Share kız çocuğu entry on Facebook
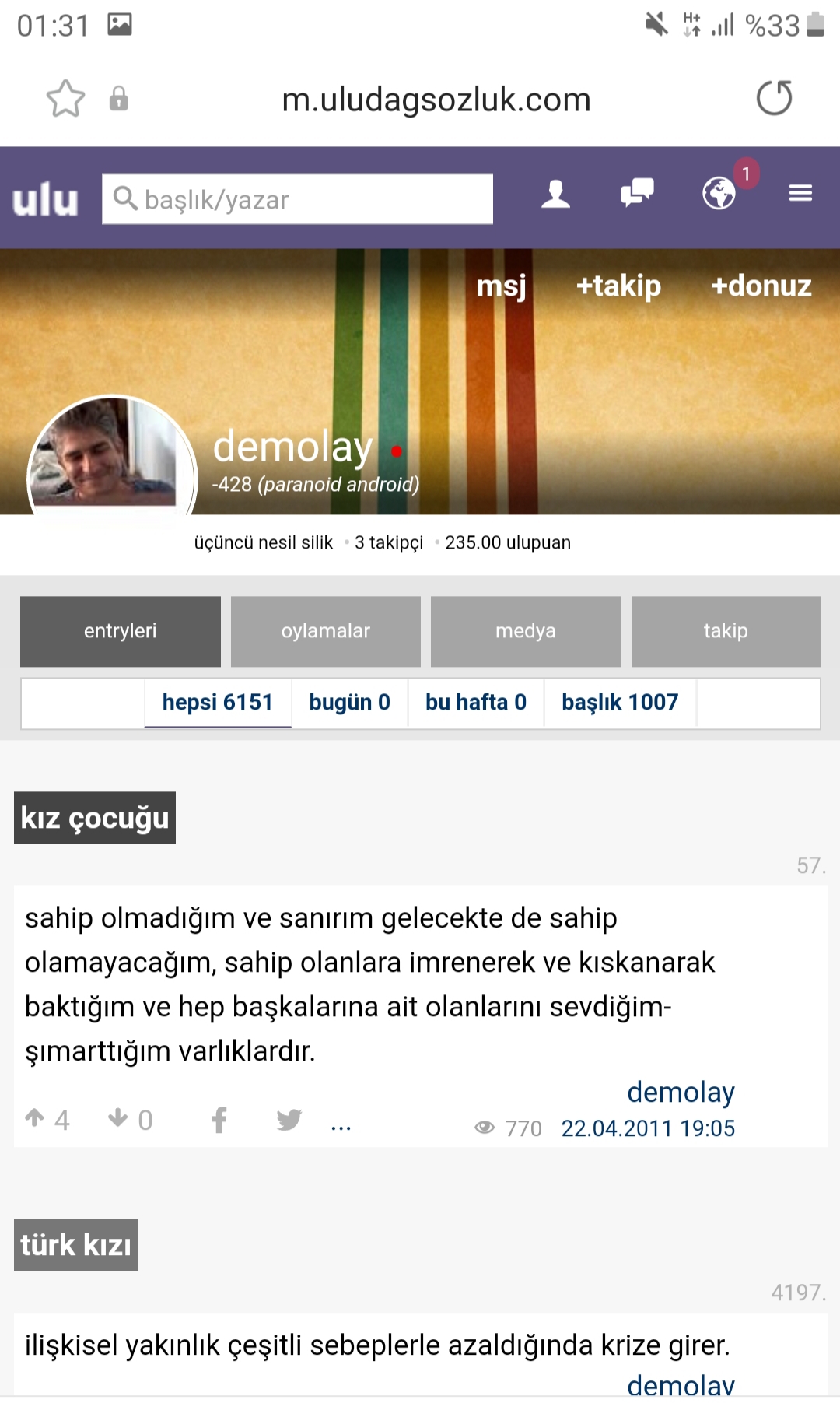 tap(219, 1120)
